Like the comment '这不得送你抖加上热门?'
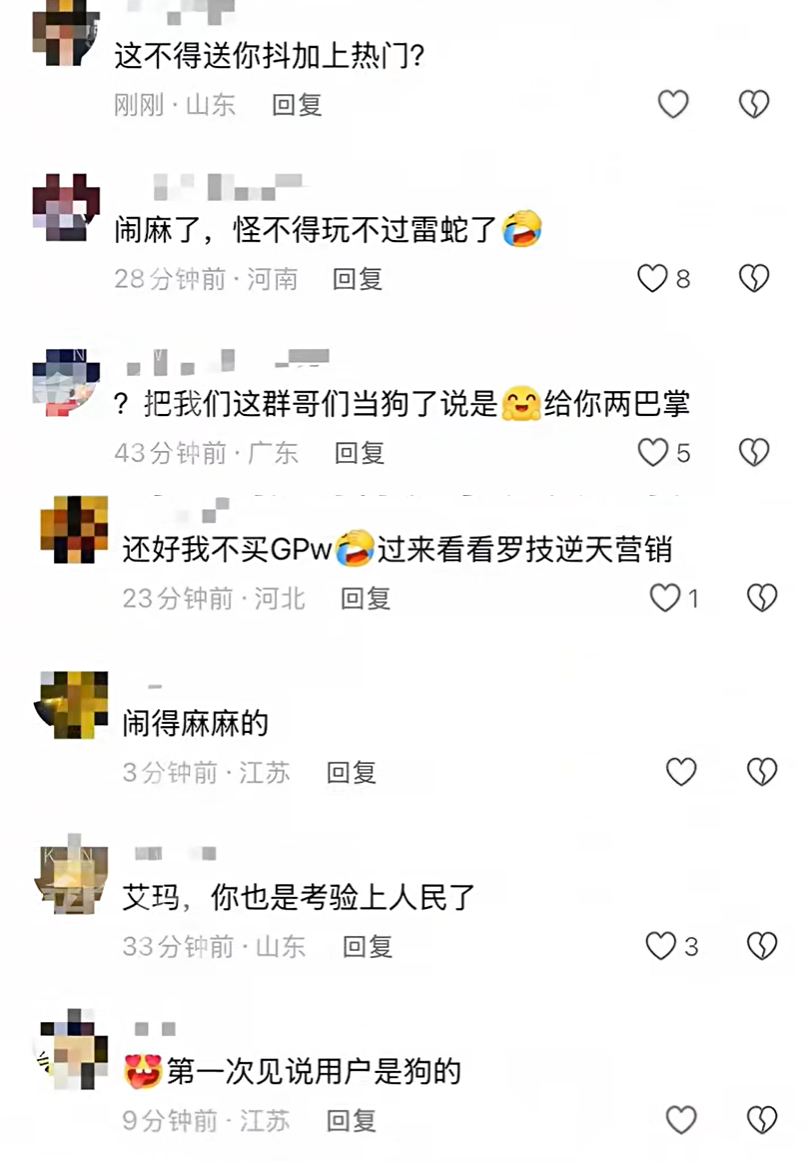This screenshot has height=1168, width=807. tap(673, 104)
